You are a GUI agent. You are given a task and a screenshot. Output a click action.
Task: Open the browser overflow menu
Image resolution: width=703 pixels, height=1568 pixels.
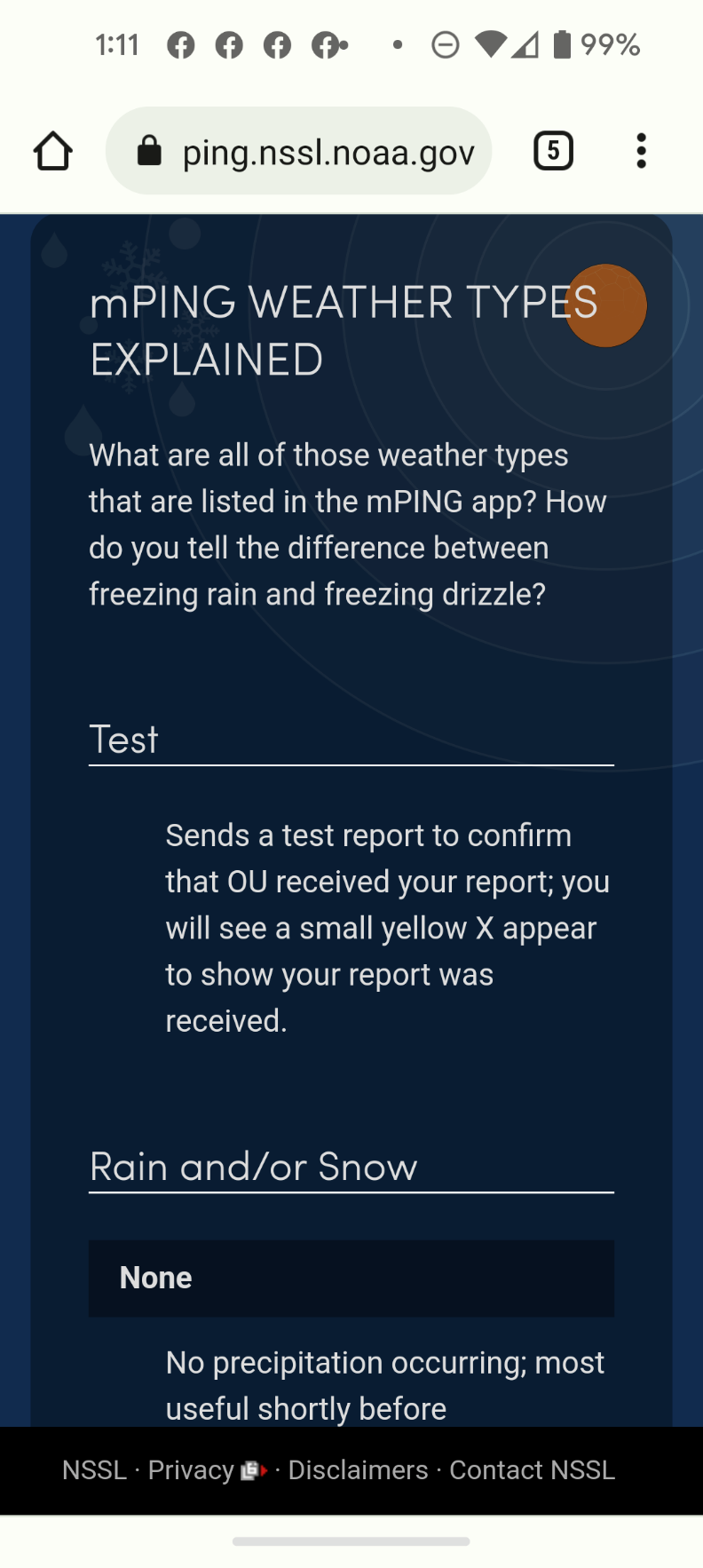pyautogui.click(x=641, y=151)
